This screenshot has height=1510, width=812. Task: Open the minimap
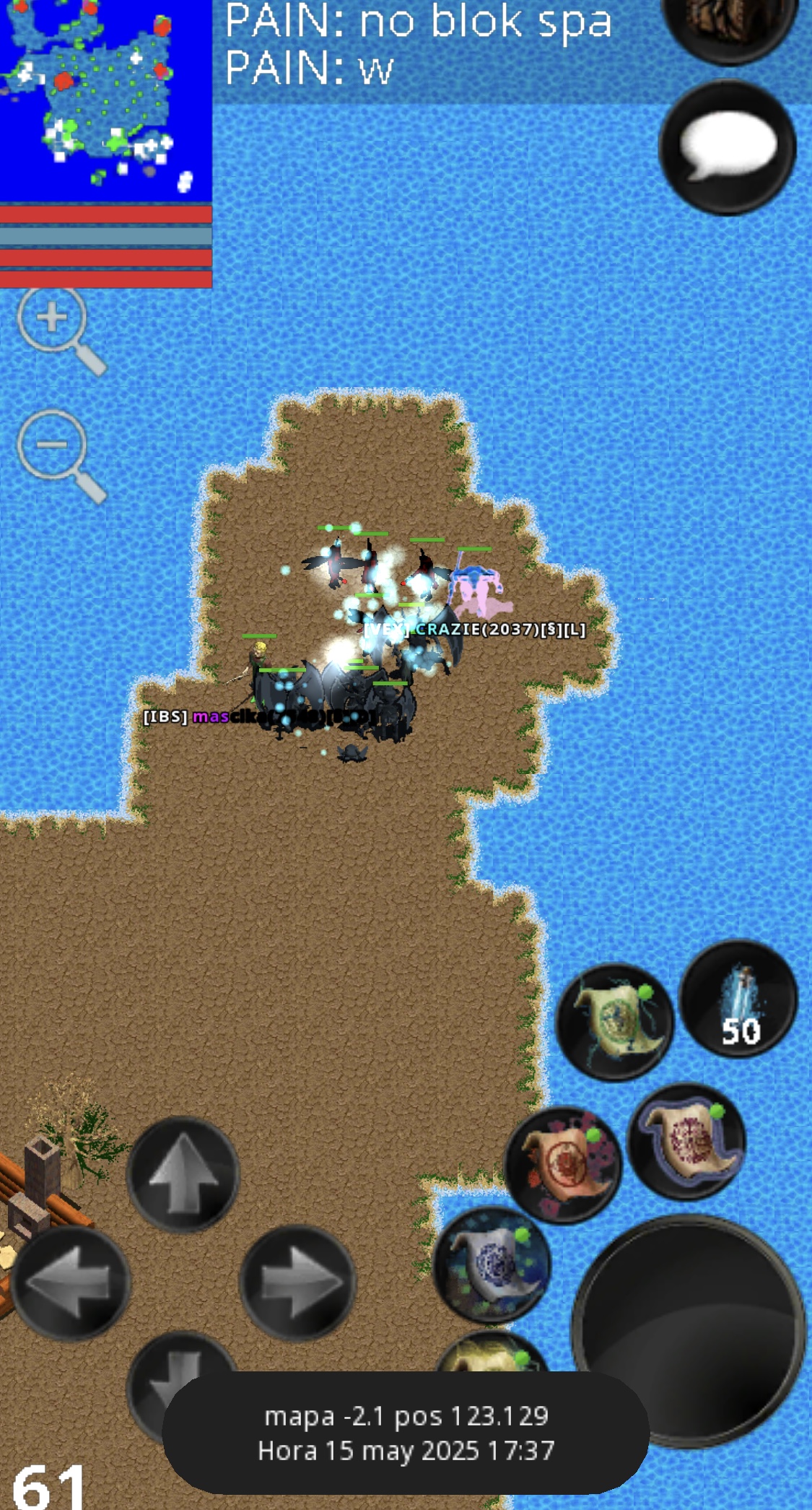pyautogui.click(x=105, y=100)
